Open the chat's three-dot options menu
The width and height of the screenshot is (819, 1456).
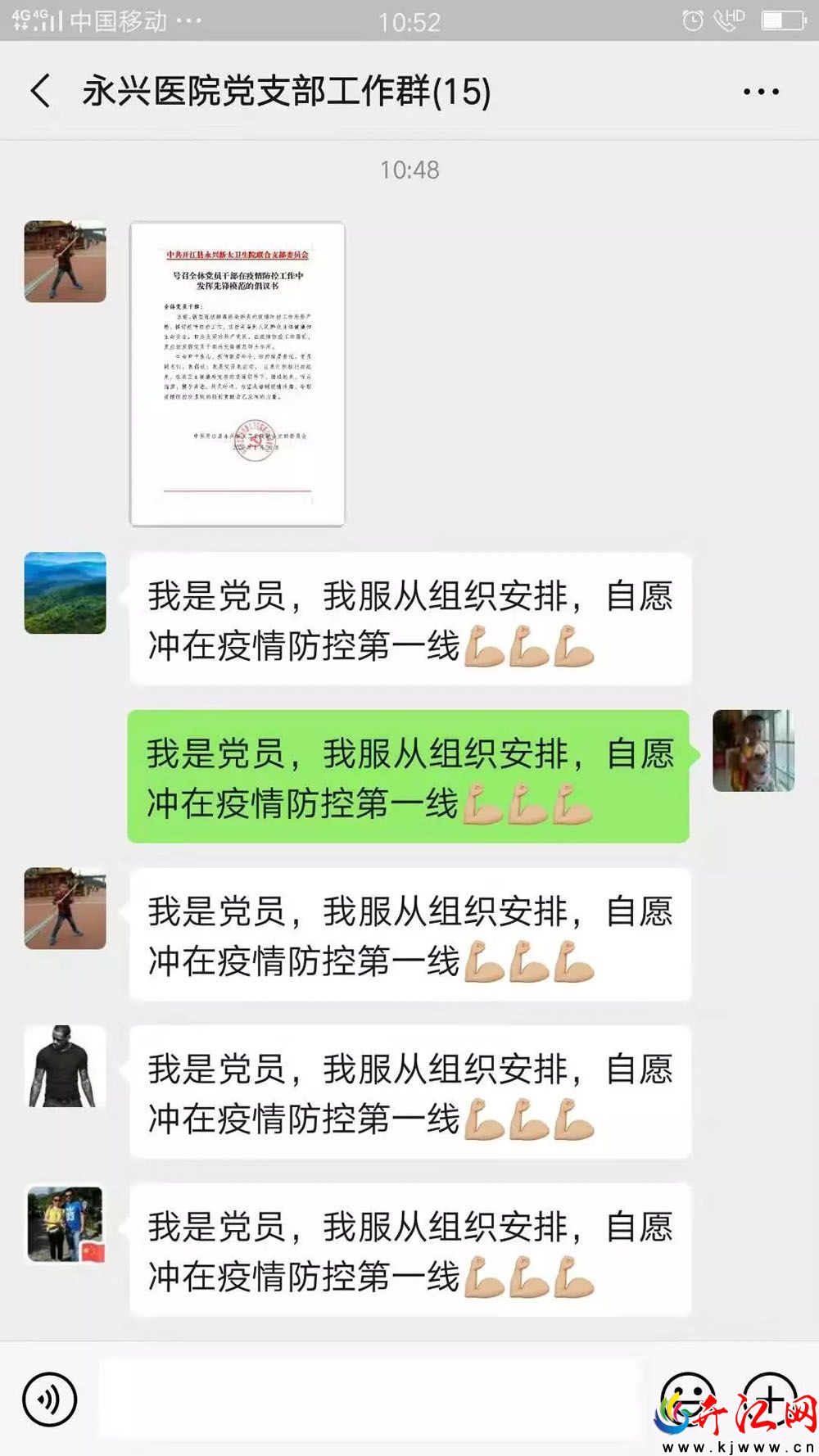[760, 91]
